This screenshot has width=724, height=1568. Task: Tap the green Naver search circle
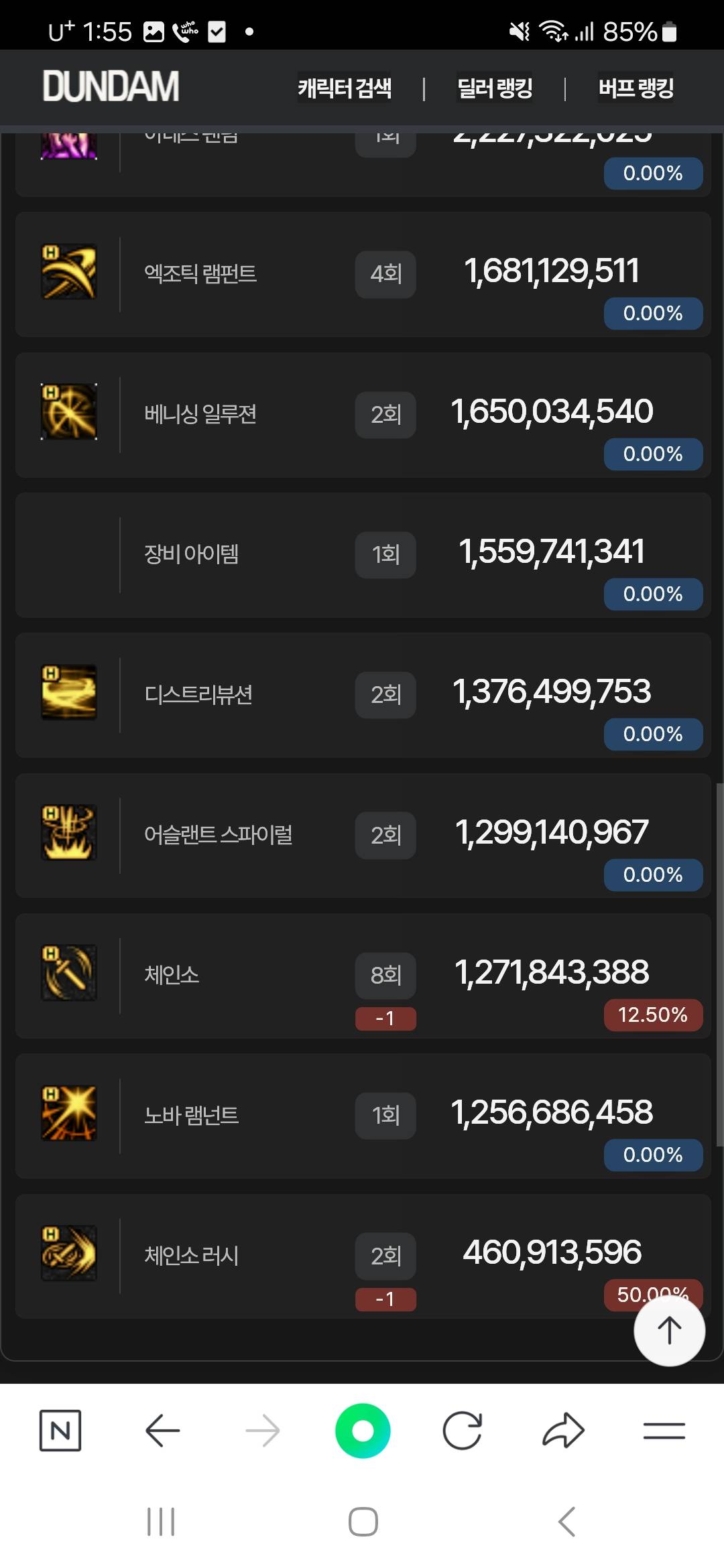(x=363, y=1431)
